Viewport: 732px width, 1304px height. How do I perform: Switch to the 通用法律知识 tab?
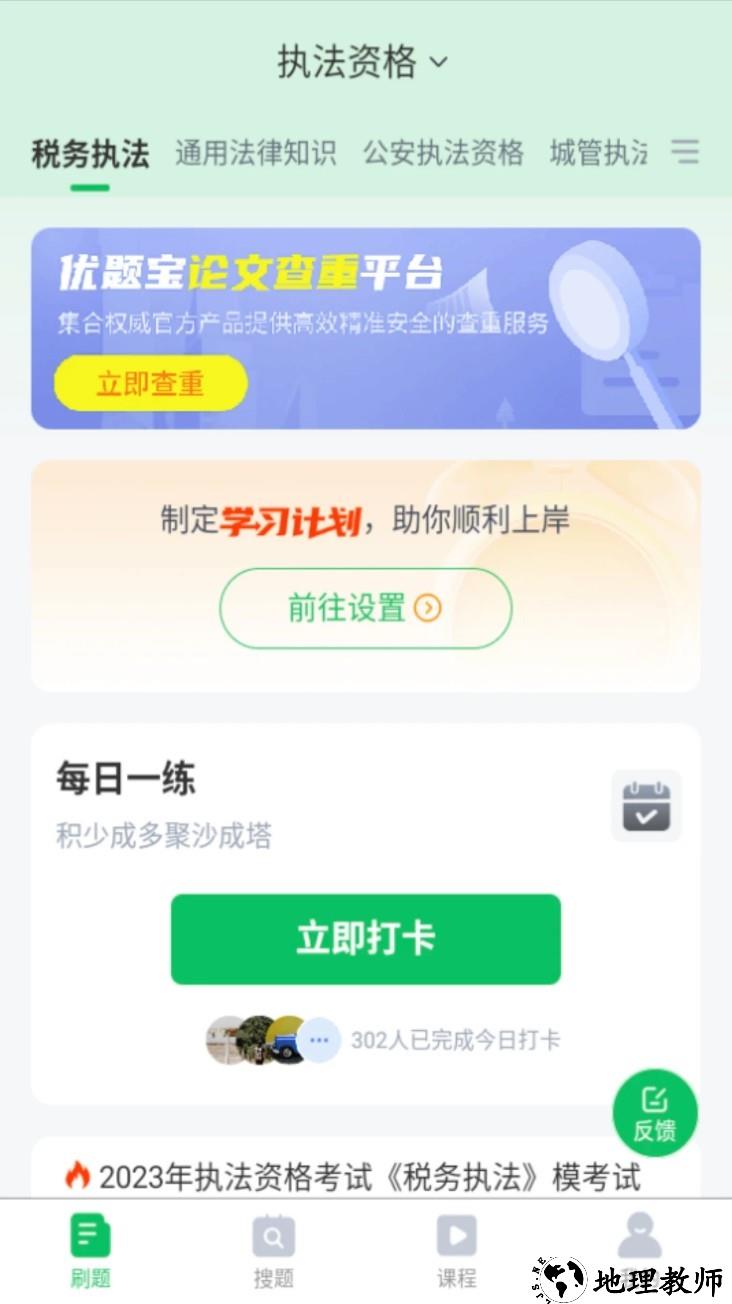tap(256, 153)
